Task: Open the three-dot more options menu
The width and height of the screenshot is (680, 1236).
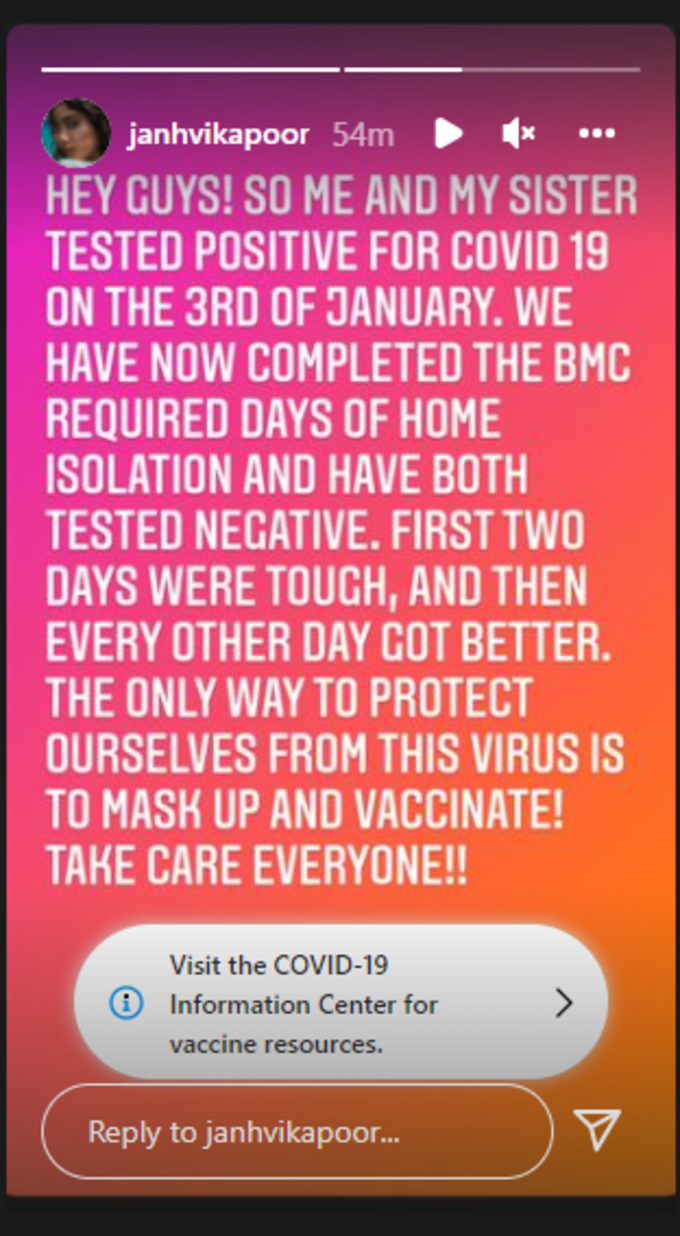Action: click(x=597, y=133)
